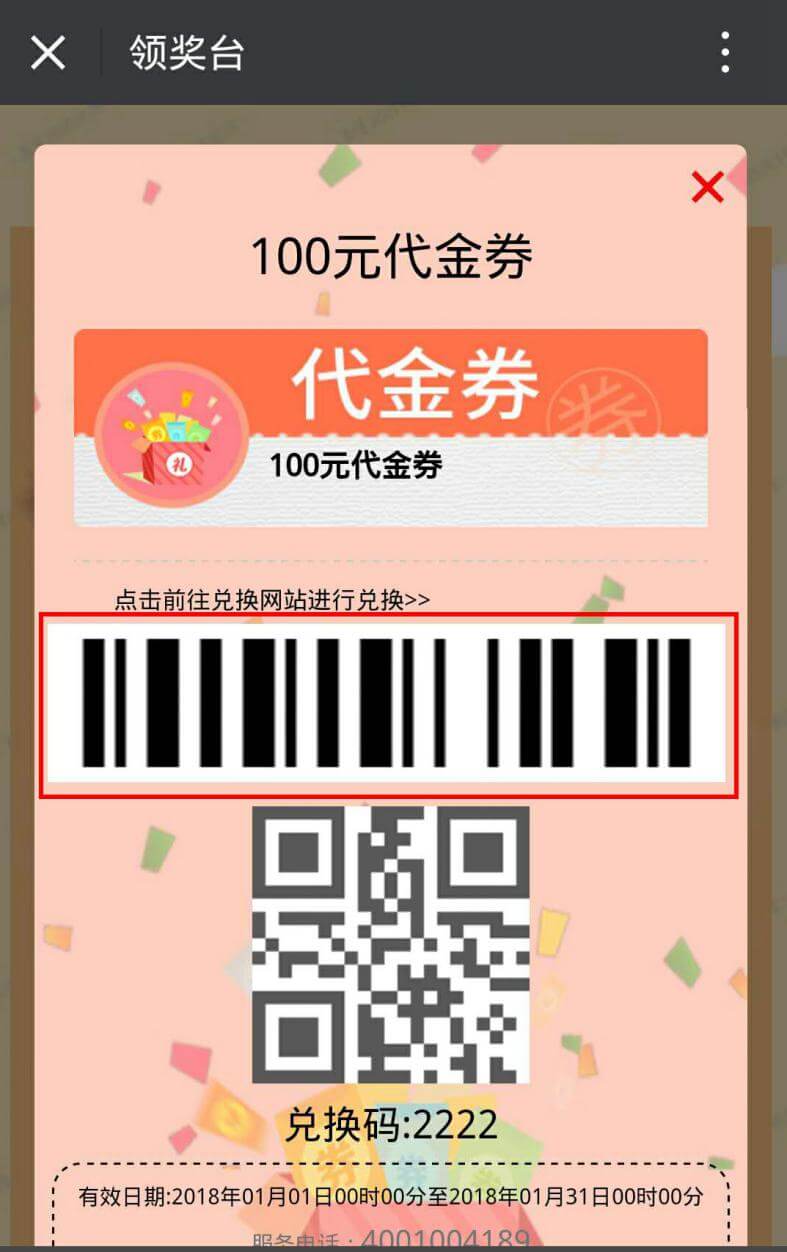Open the overflow menu

[x=725, y=52]
